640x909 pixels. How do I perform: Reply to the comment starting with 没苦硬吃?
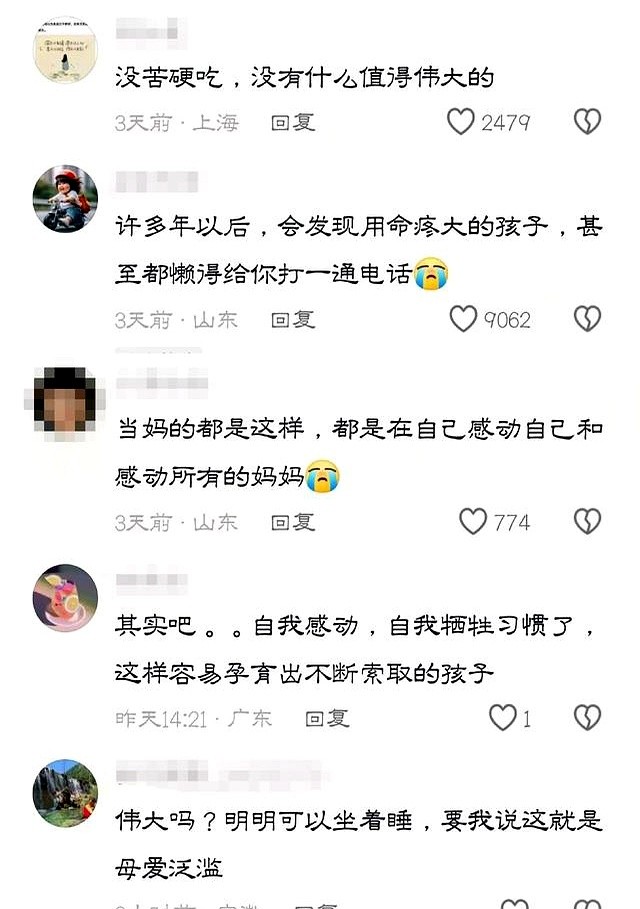tap(293, 123)
